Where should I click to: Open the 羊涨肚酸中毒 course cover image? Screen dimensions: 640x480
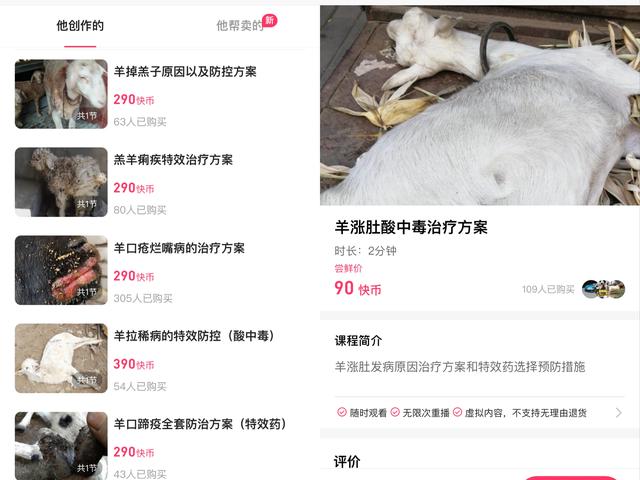[x=480, y=102]
